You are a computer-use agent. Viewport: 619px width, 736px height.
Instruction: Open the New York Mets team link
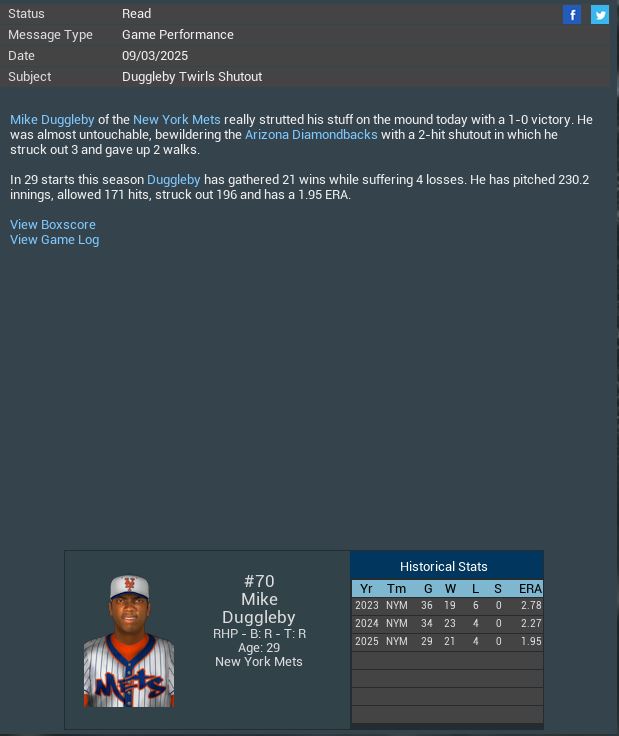(177, 120)
